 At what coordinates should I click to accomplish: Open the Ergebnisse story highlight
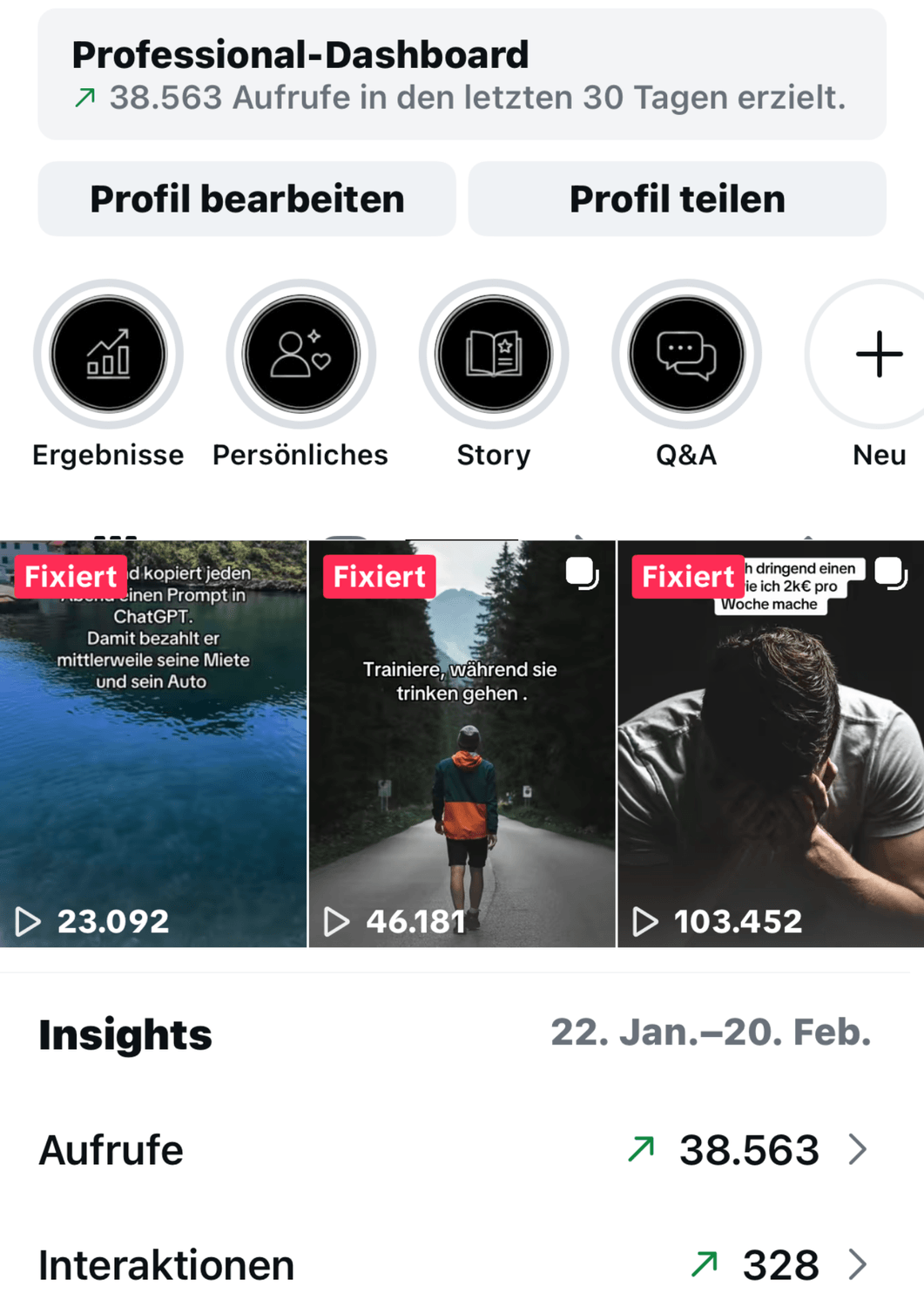click(108, 355)
